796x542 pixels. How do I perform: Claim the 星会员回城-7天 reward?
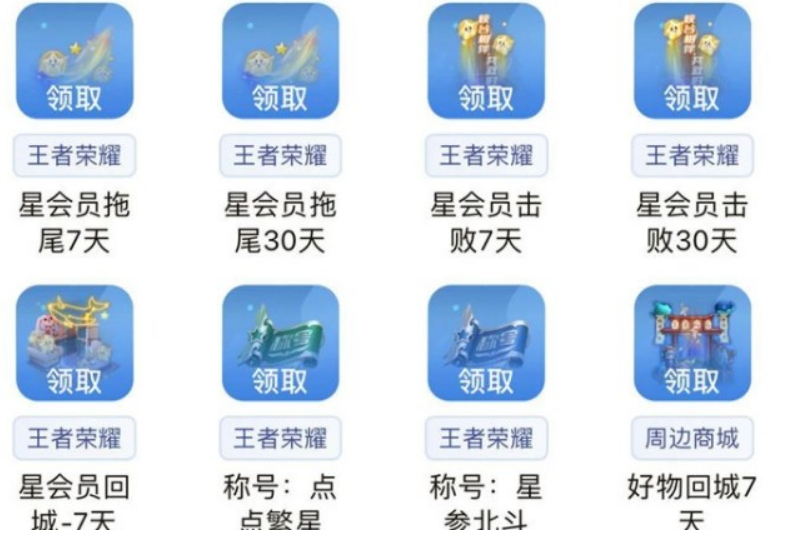click(x=74, y=380)
